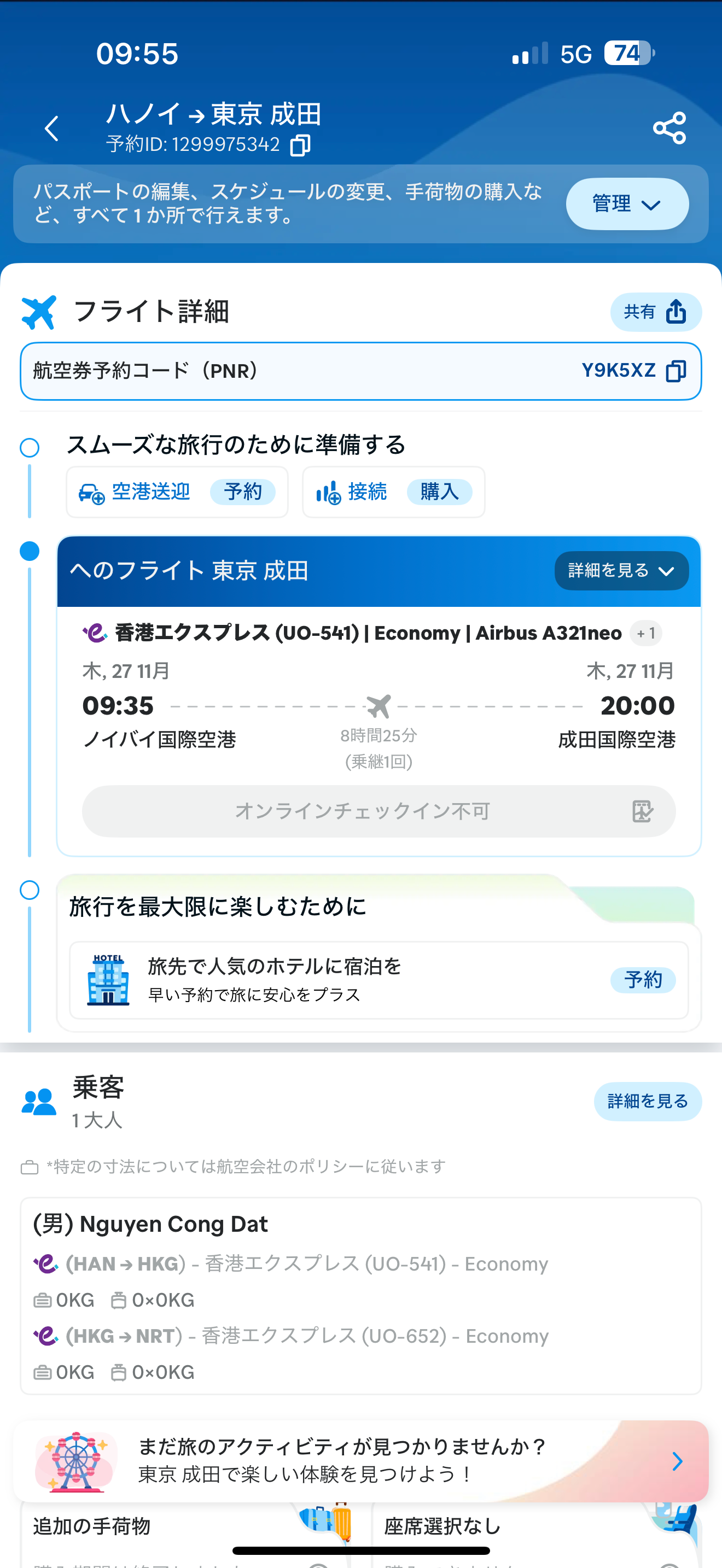The height and width of the screenshot is (1568, 722).
Task: Expand 詳細を見る on the flight card
Action: tap(621, 570)
